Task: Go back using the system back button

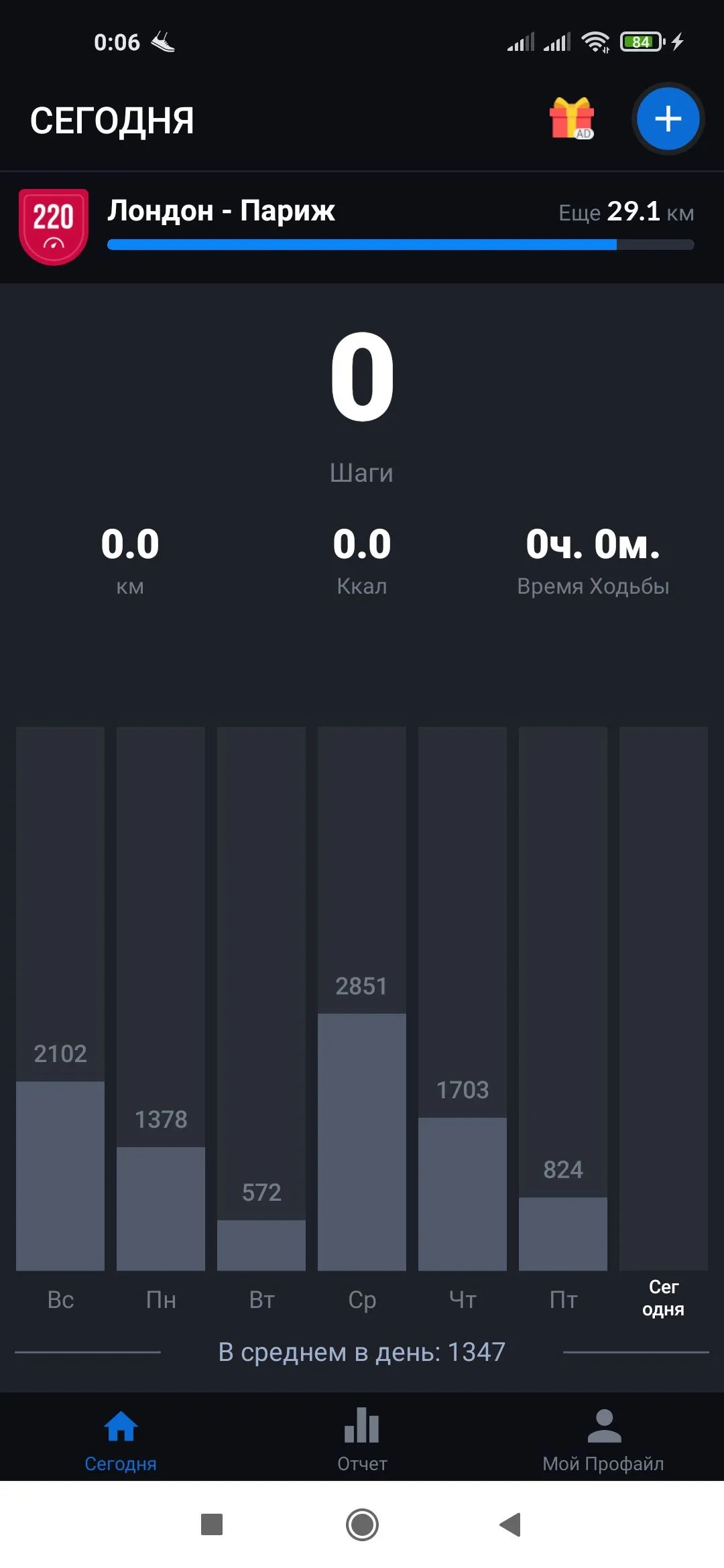Action: 511,1524
